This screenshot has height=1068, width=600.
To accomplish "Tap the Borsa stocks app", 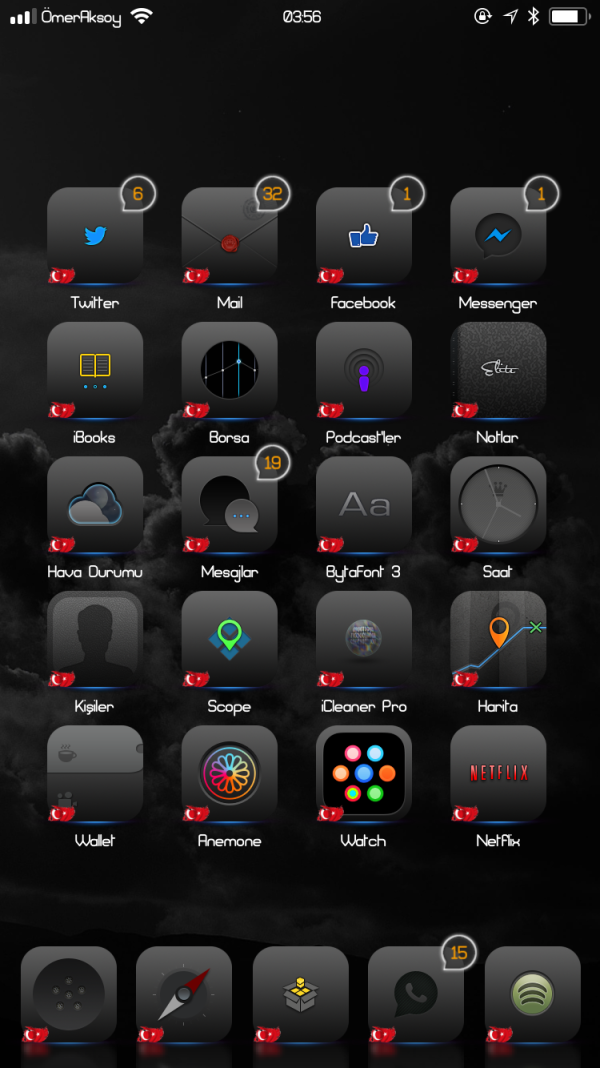I will click(229, 370).
